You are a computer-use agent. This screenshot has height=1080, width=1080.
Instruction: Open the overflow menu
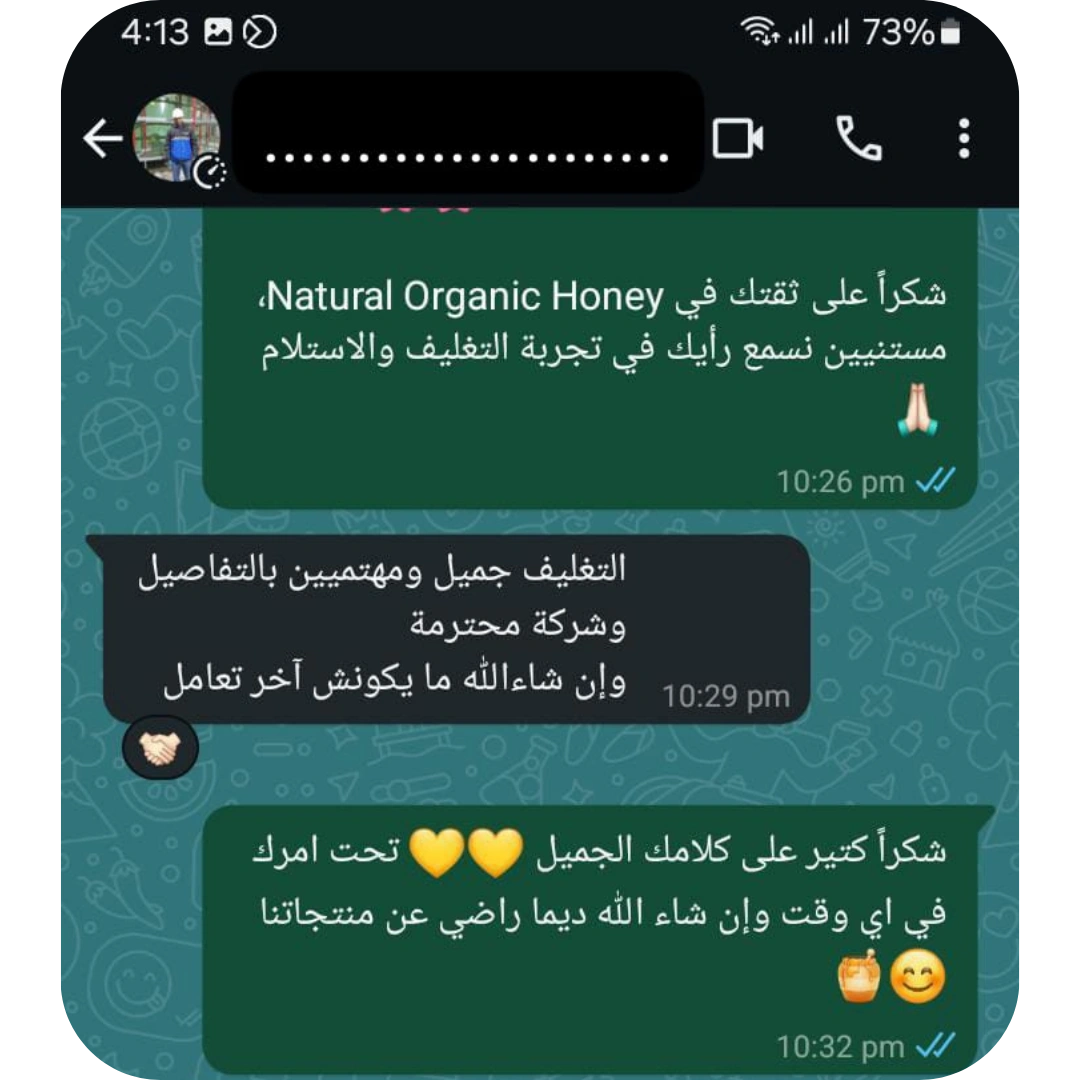pos(964,139)
